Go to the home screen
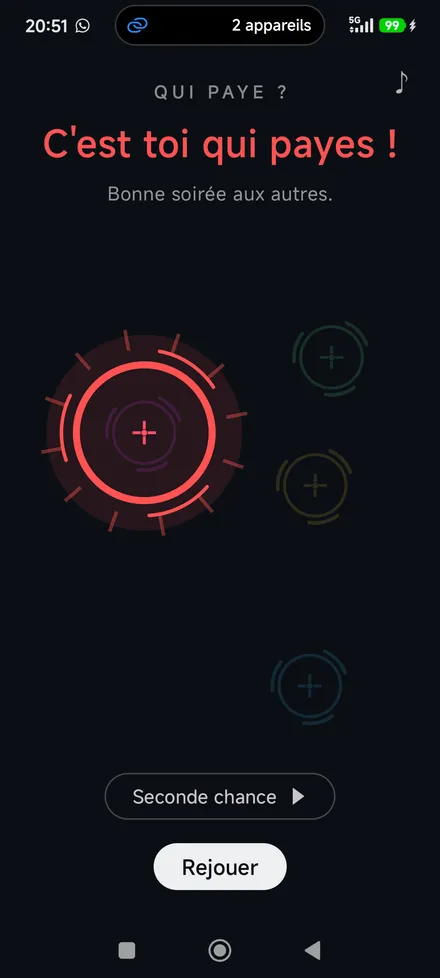Viewport: 440px width, 978px height. [x=220, y=951]
